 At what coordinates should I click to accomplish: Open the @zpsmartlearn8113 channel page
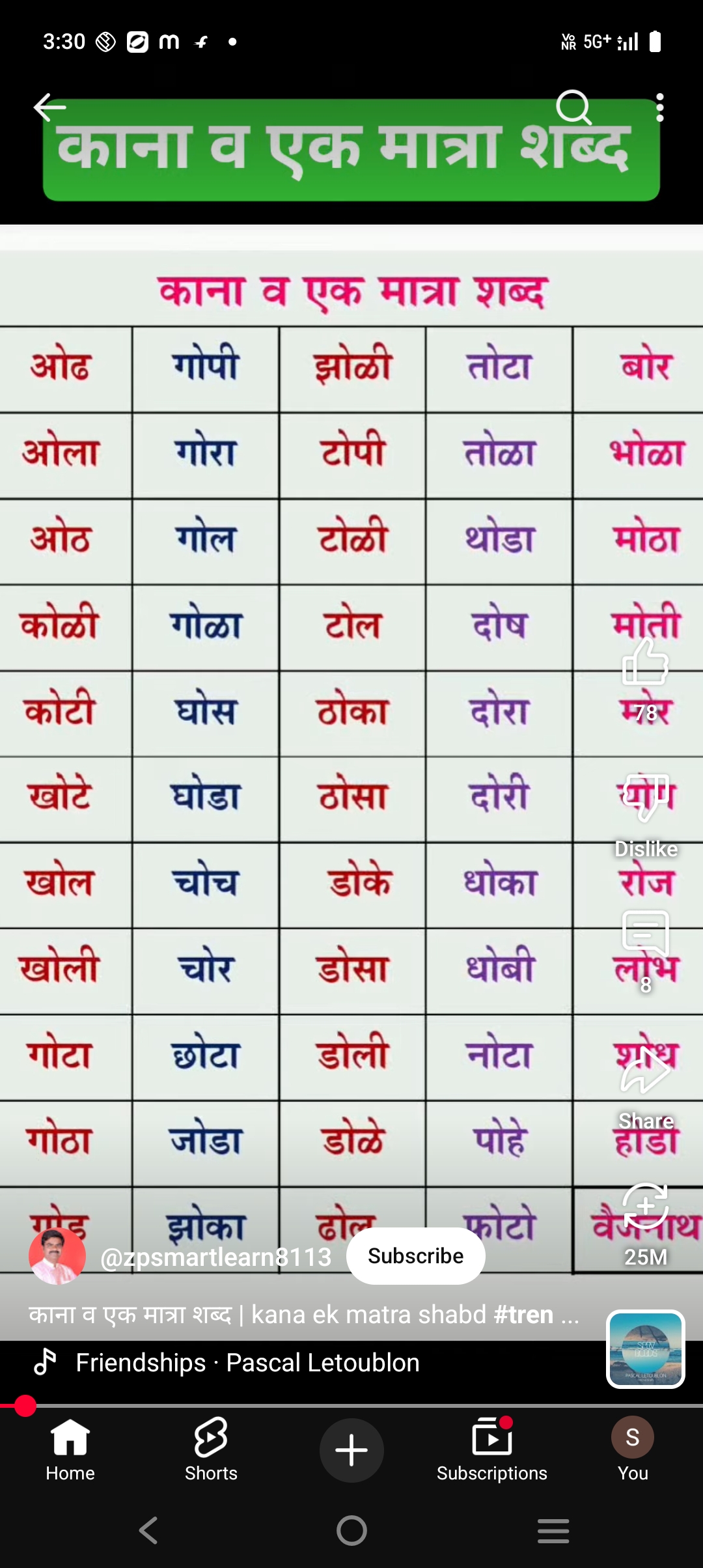[x=215, y=1257]
